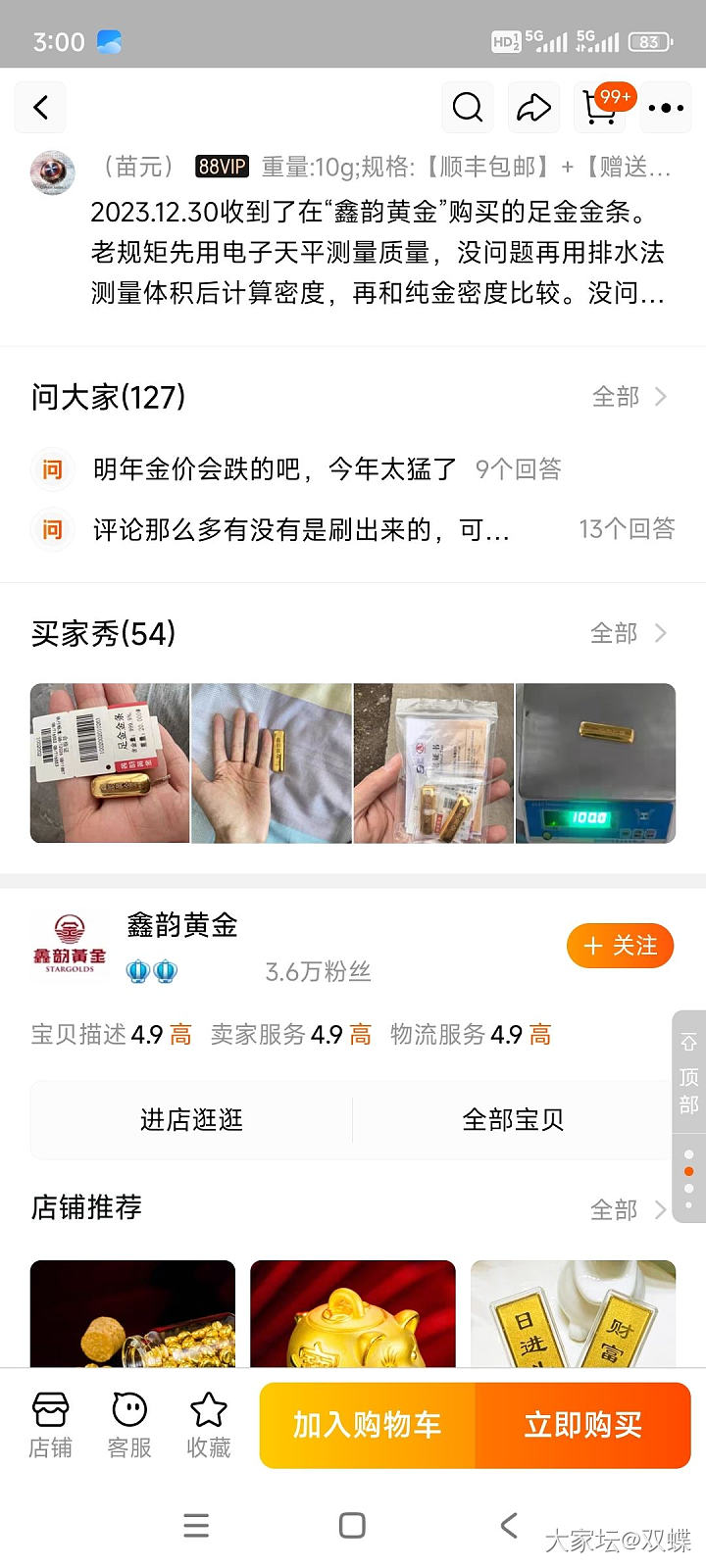Screen dimensions: 706x1568
Task: Open the search icon in the top bar
Action: coord(468,107)
